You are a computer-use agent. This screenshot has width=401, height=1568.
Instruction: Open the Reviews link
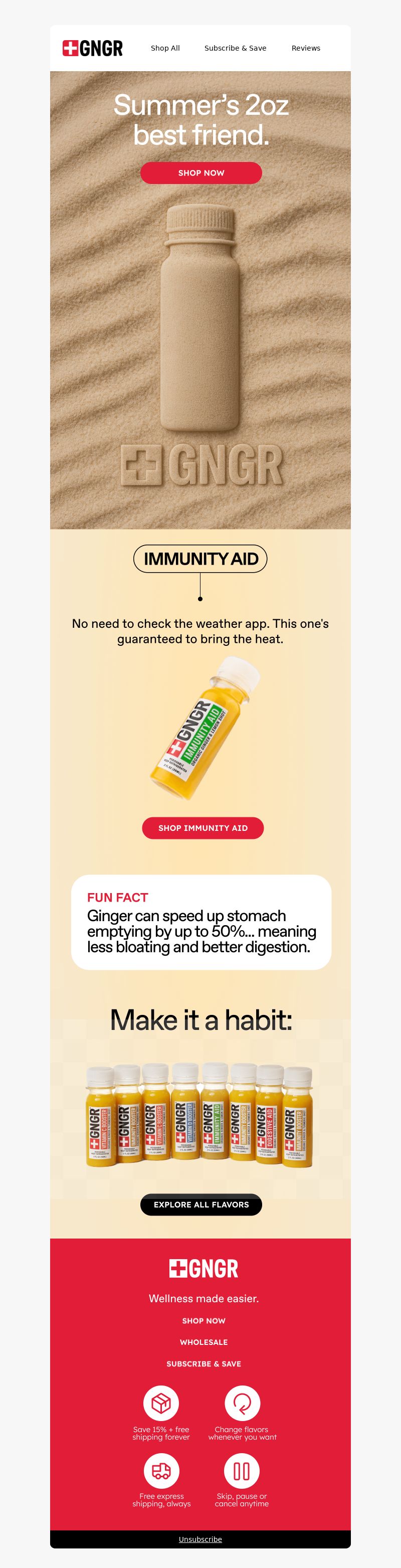point(305,48)
